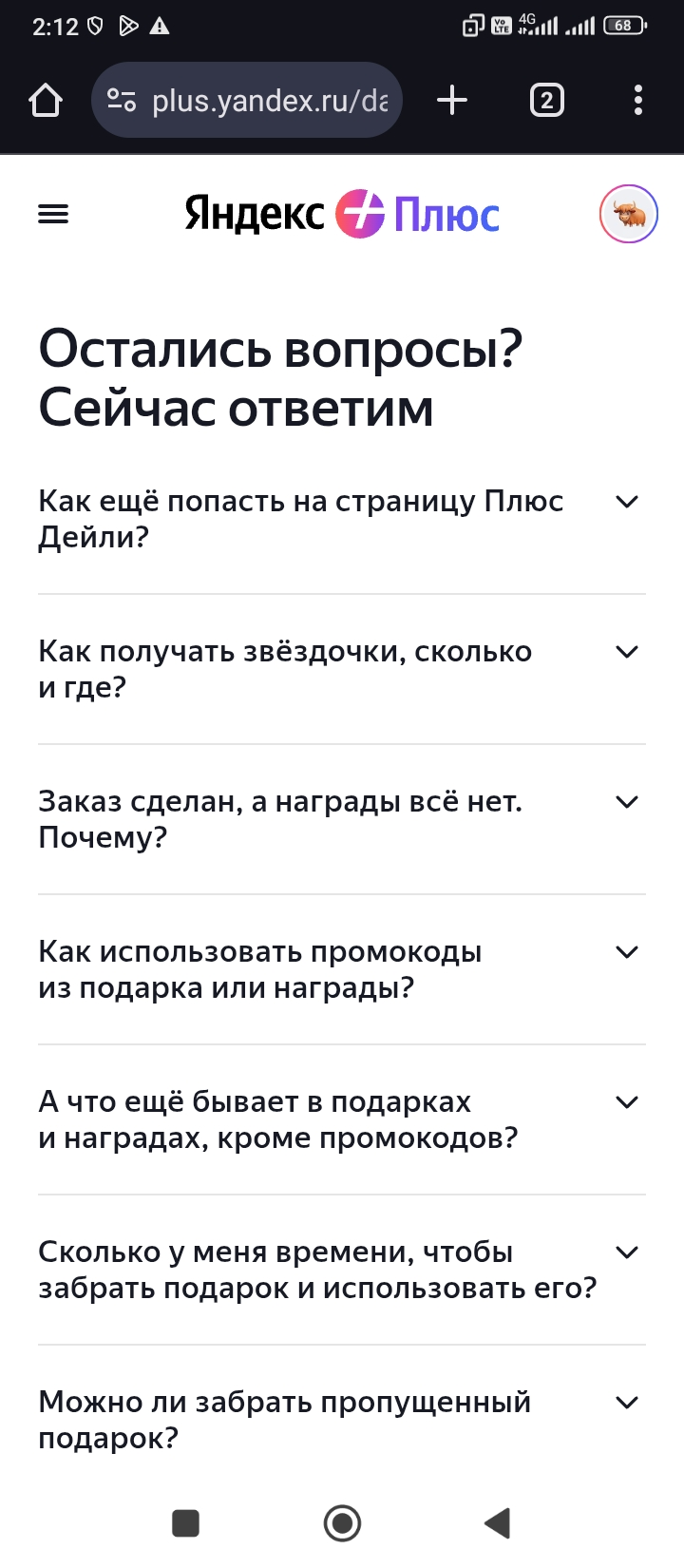Open the browser overflow menu
This screenshot has width=684, height=1568.
[x=638, y=100]
